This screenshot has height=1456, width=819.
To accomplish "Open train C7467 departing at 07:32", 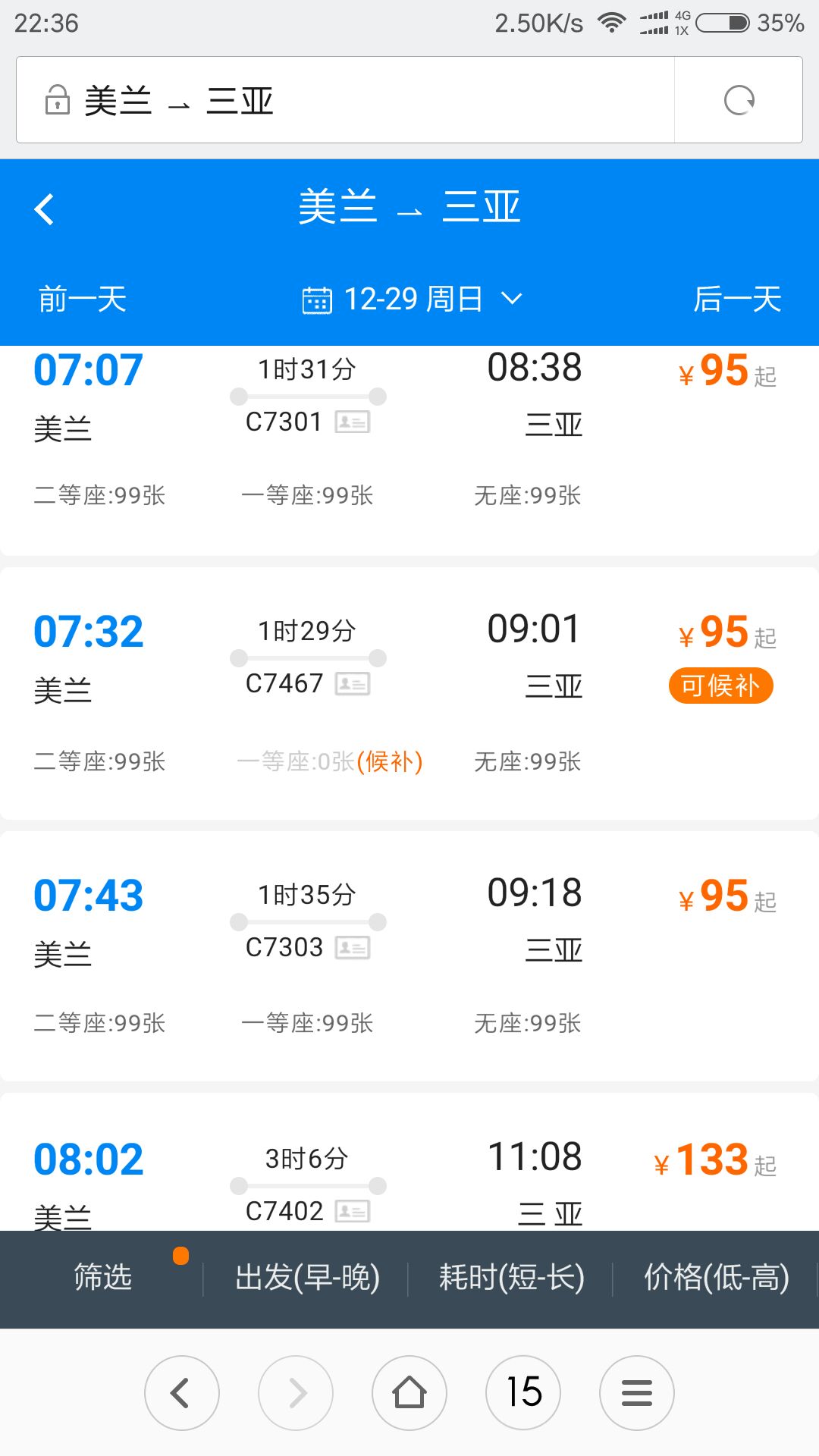I will pos(409,694).
